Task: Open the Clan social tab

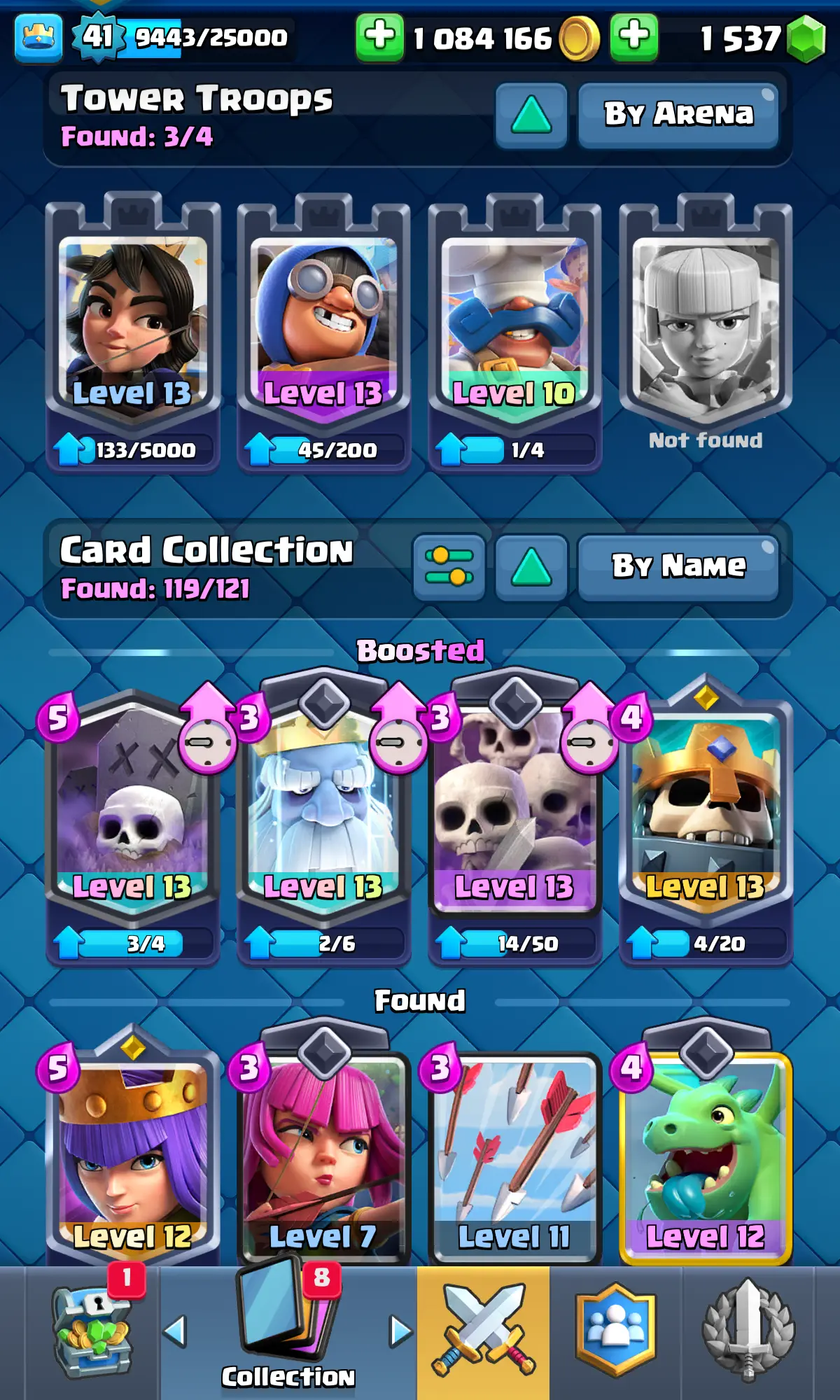Action: click(x=615, y=1330)
